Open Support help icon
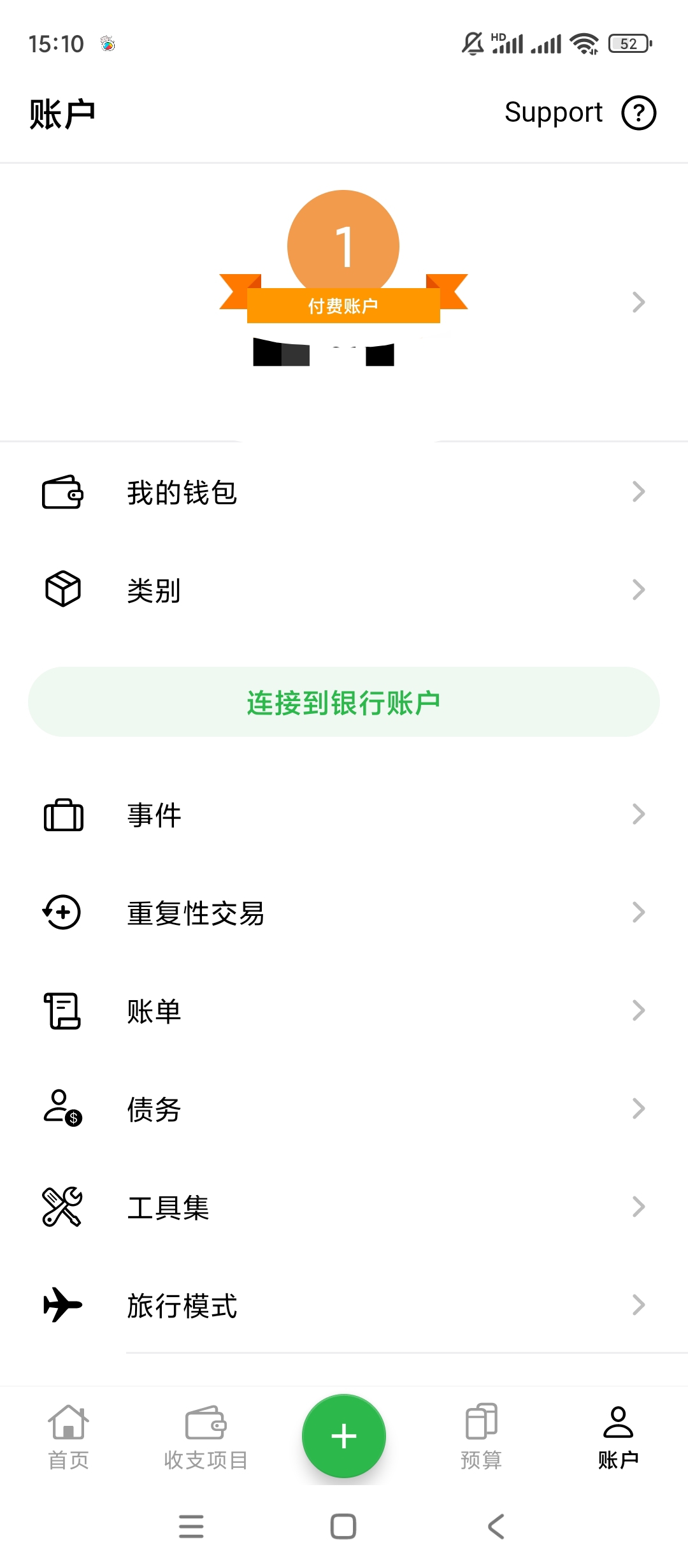The width and height of the screenshot is (688, 1568). pos(638,113)
